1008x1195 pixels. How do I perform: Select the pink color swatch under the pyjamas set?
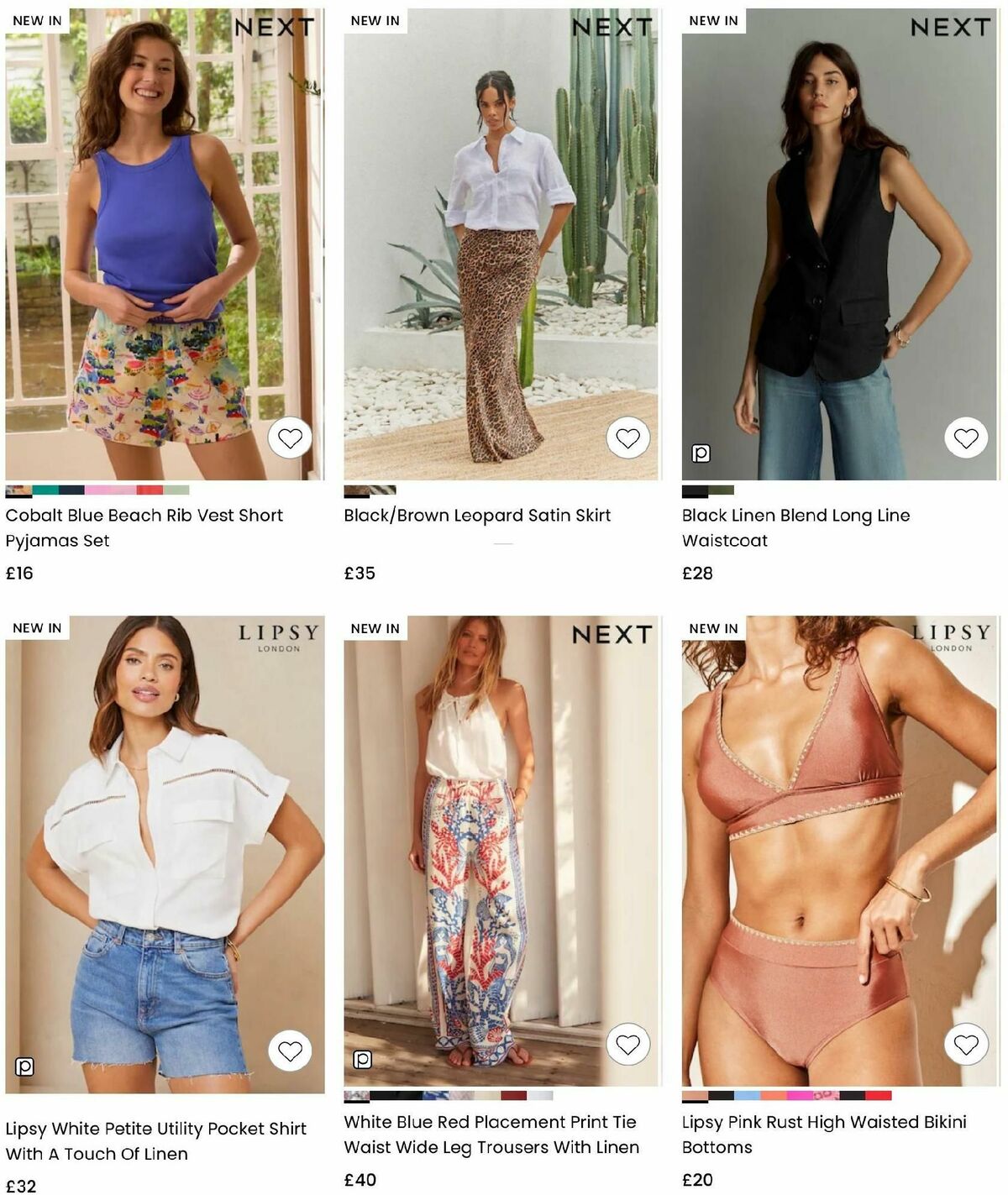click(101, 488)
